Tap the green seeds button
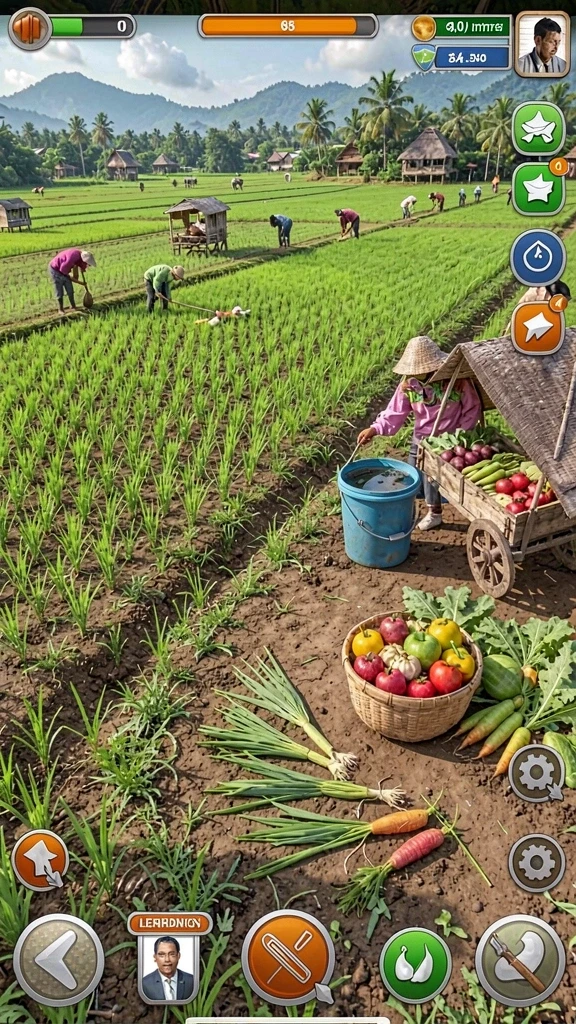 [415, 965]
